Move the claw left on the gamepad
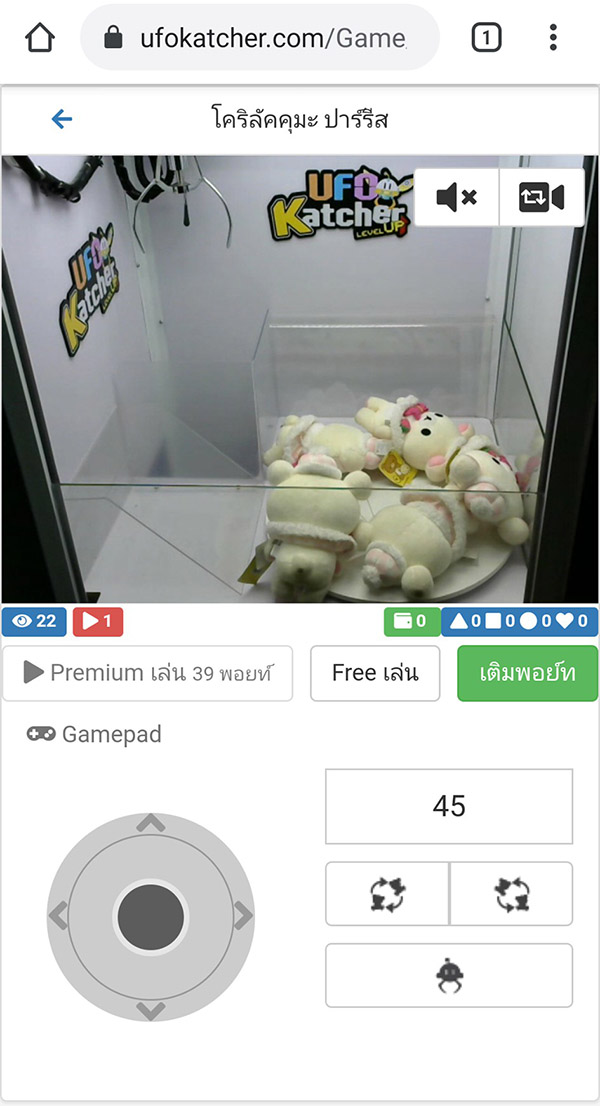 58,916
